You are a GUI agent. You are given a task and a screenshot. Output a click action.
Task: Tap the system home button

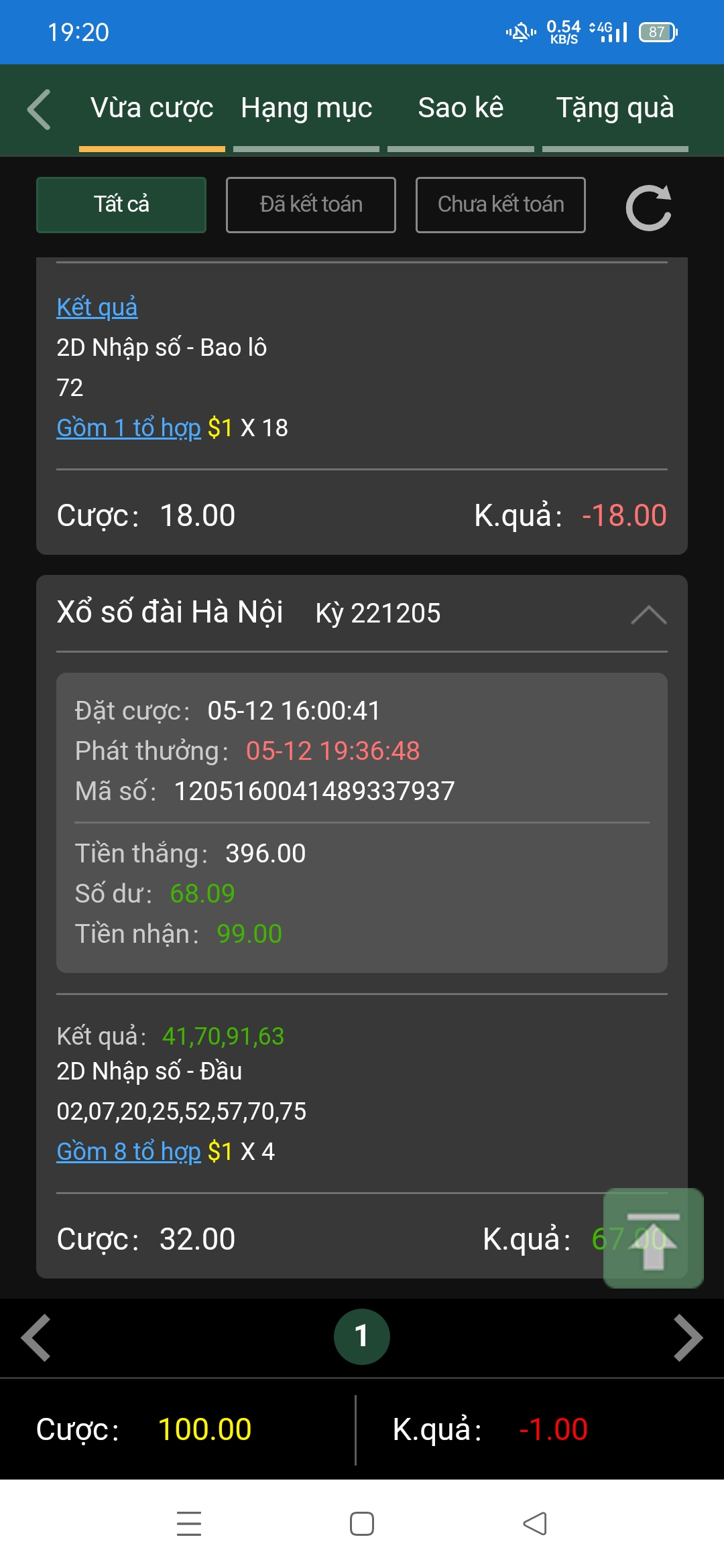(x=362, y=1524)
